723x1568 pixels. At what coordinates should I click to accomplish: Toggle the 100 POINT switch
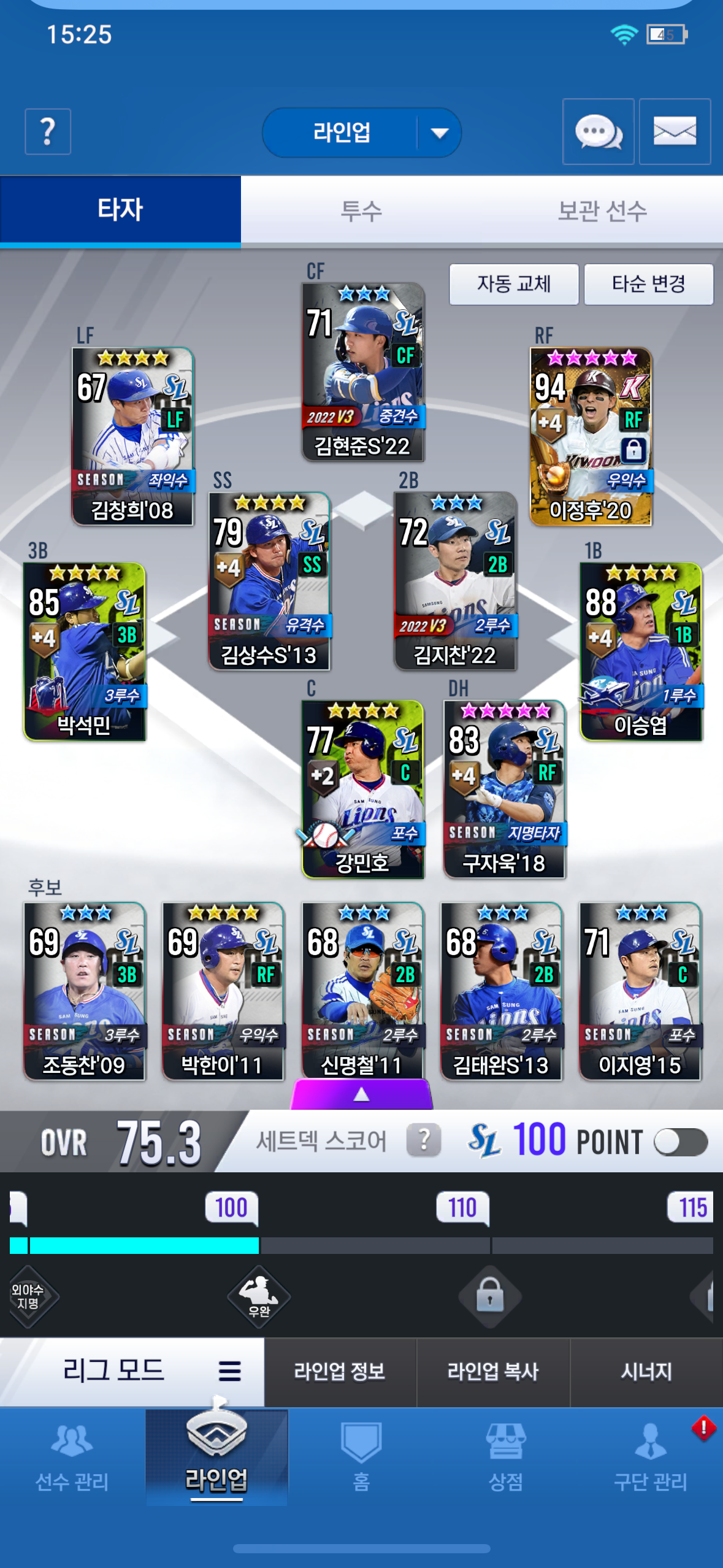680,1142
